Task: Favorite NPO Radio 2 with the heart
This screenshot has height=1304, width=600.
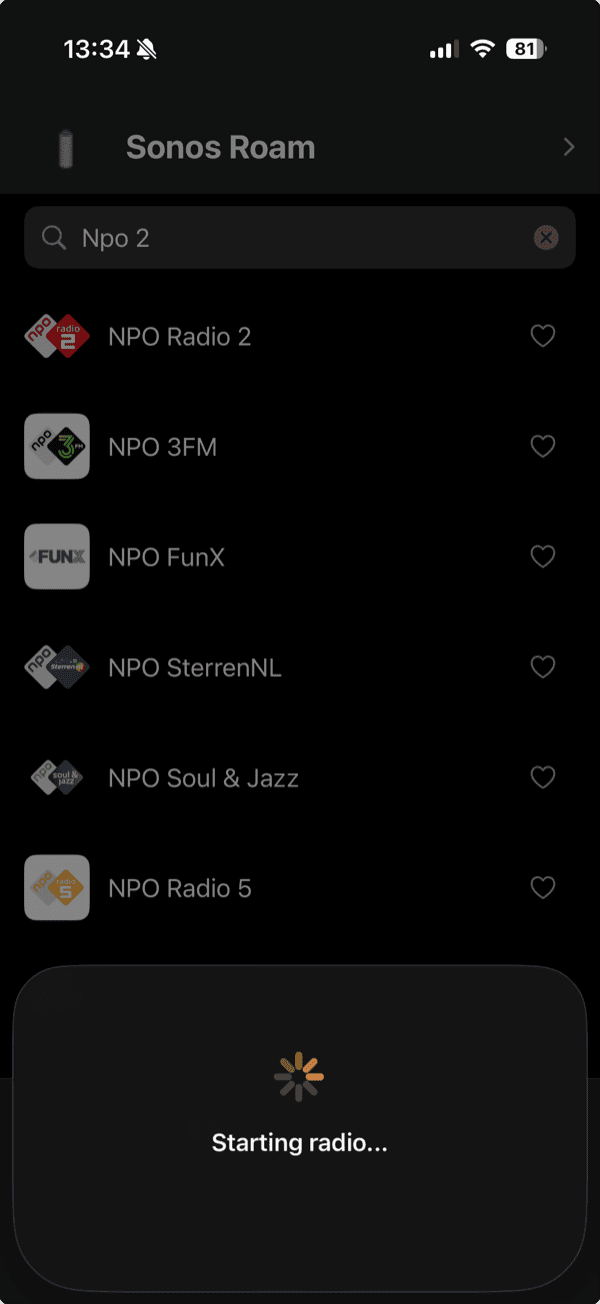Action: point(542,337)
